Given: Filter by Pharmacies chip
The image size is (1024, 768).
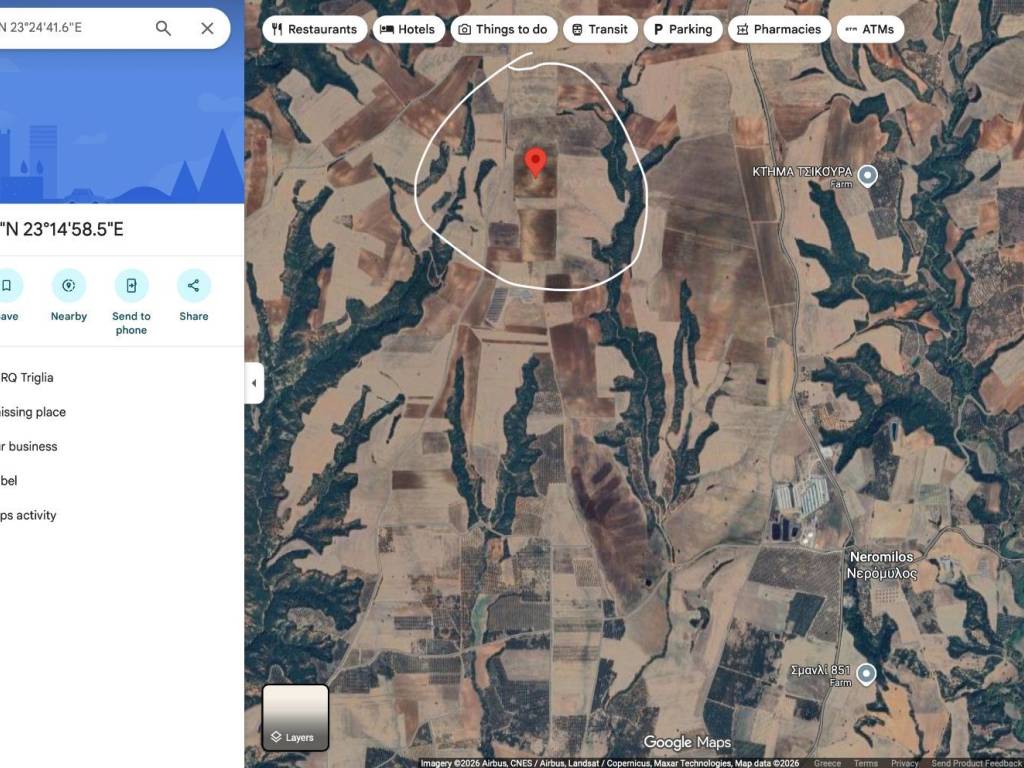Looking at the screenshot, I should (778, 29).
